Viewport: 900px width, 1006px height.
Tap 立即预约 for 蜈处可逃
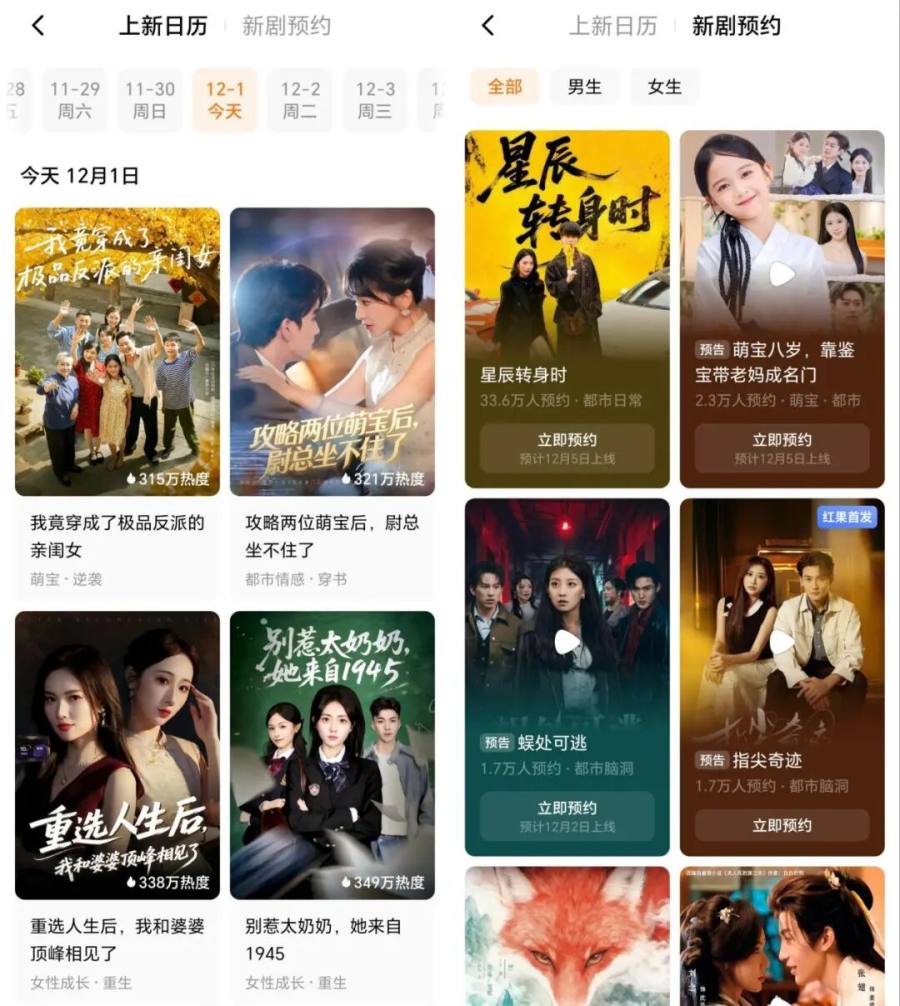(567, 816)
